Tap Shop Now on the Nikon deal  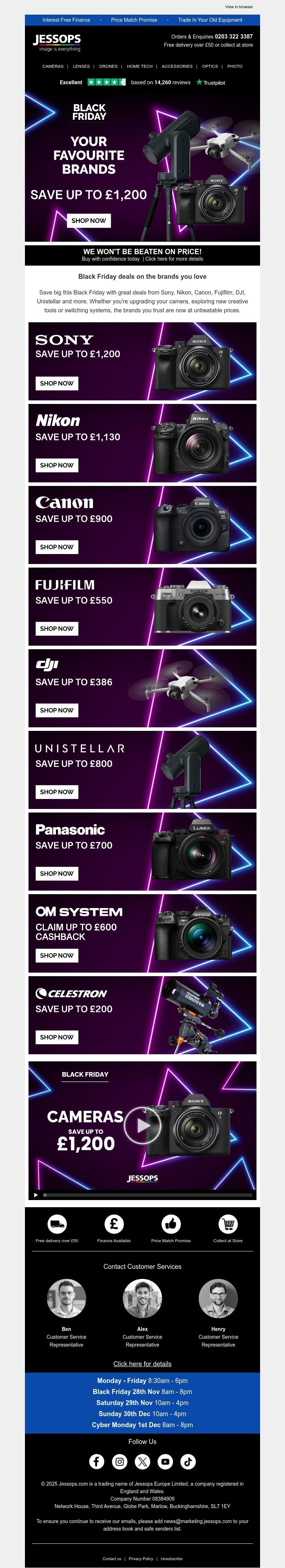pyautogui.click(x=57, y=465)
